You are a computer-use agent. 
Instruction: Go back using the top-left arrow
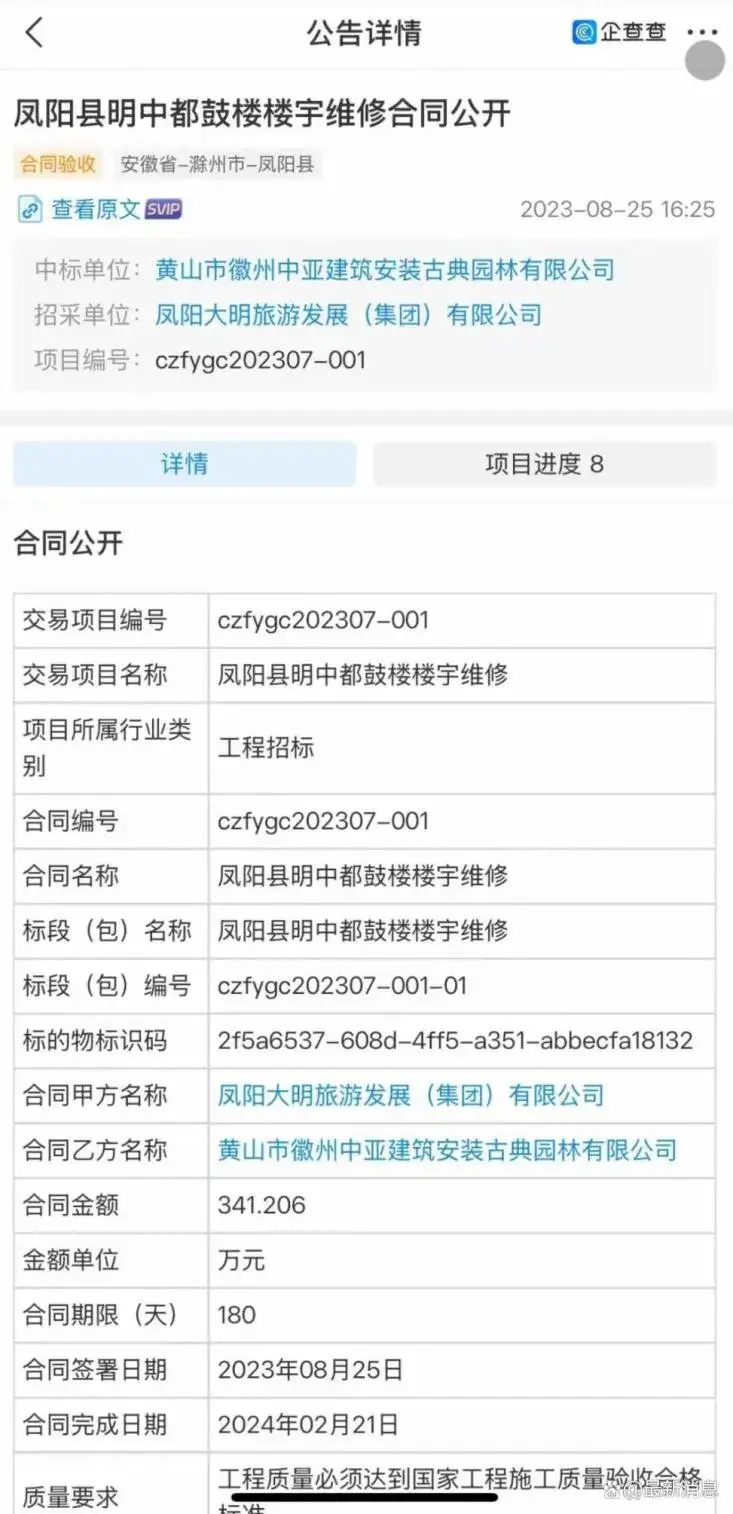[x=34, y=32]
